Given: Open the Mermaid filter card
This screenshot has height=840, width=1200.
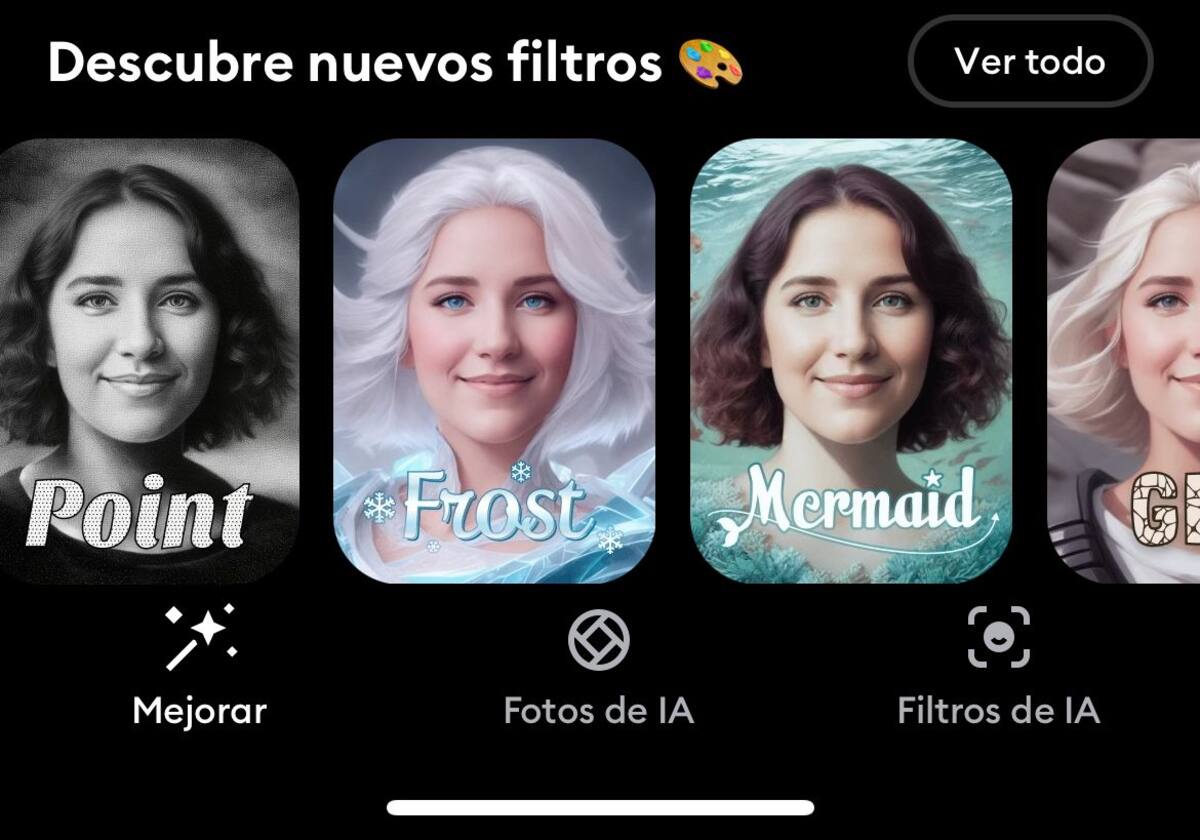Looking at the screenshot, I should pos(851,360).
